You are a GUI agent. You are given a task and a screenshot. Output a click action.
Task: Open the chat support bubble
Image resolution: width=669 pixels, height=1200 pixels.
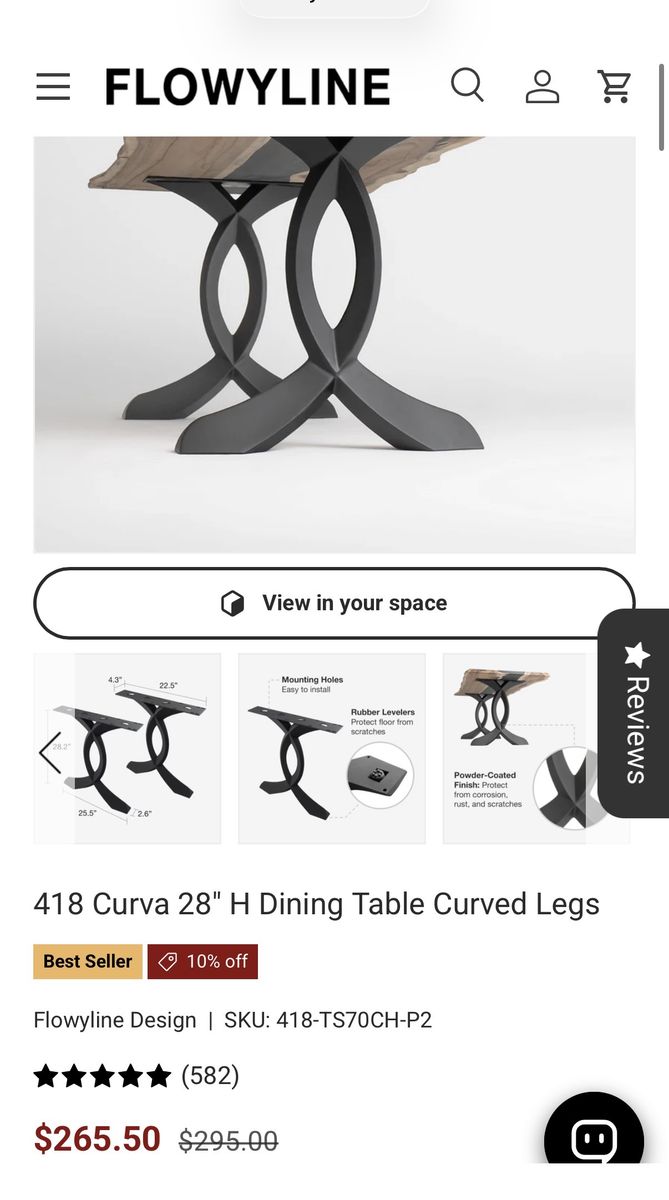(593, 1140)
